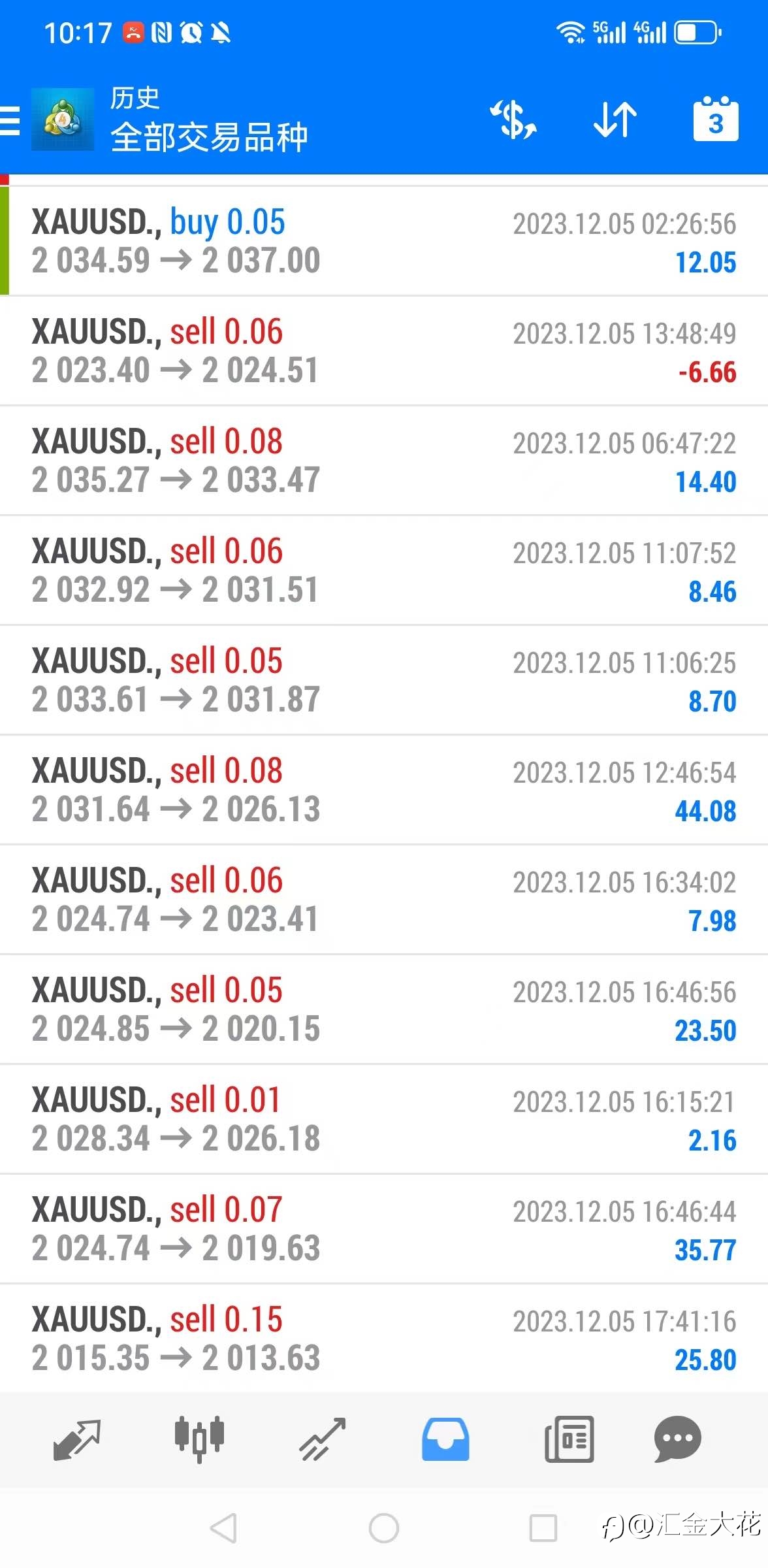Open the symbol filter dollar icon
Viewport: 768px width, 1568px height.
(514, 120)
